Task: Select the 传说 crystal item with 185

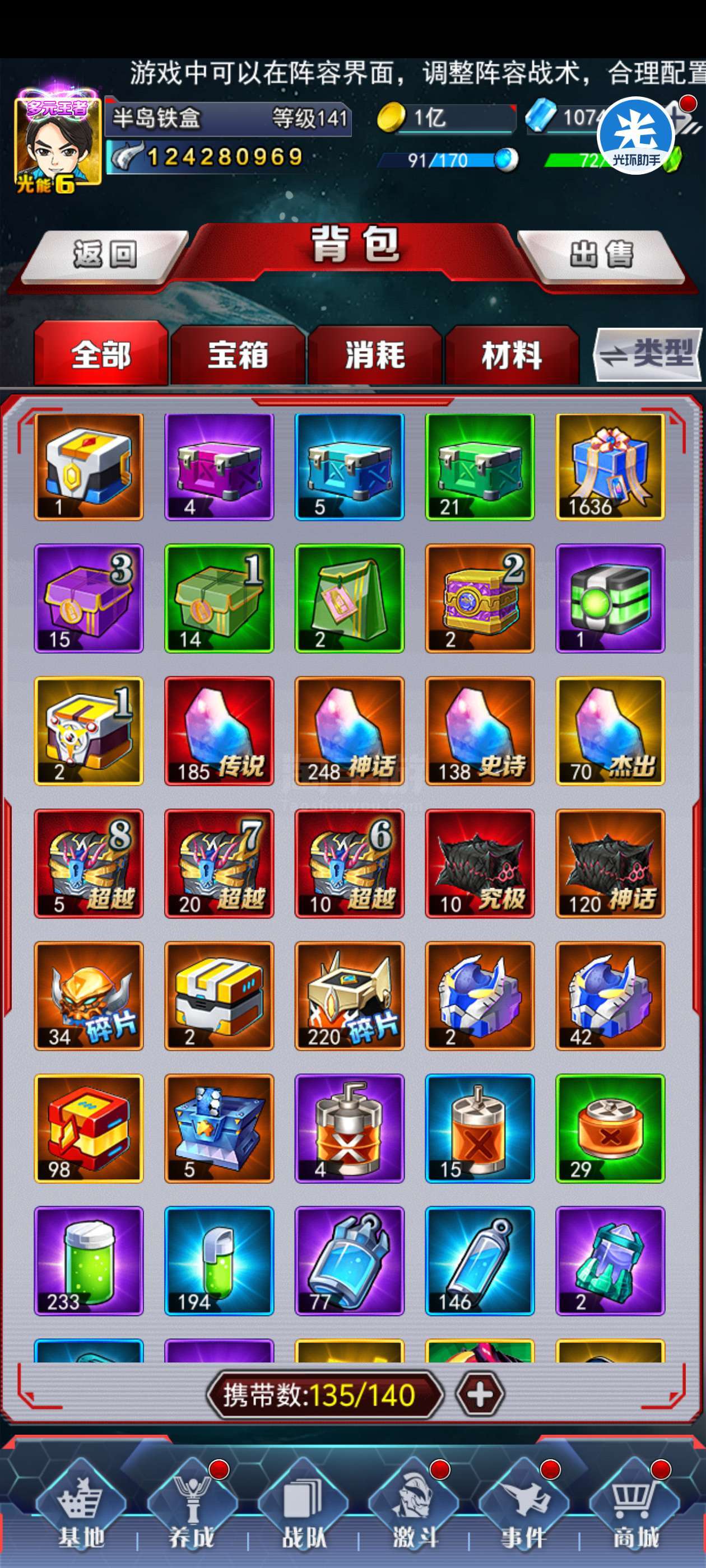Action: pyautogui.click(x=219, y=731)
